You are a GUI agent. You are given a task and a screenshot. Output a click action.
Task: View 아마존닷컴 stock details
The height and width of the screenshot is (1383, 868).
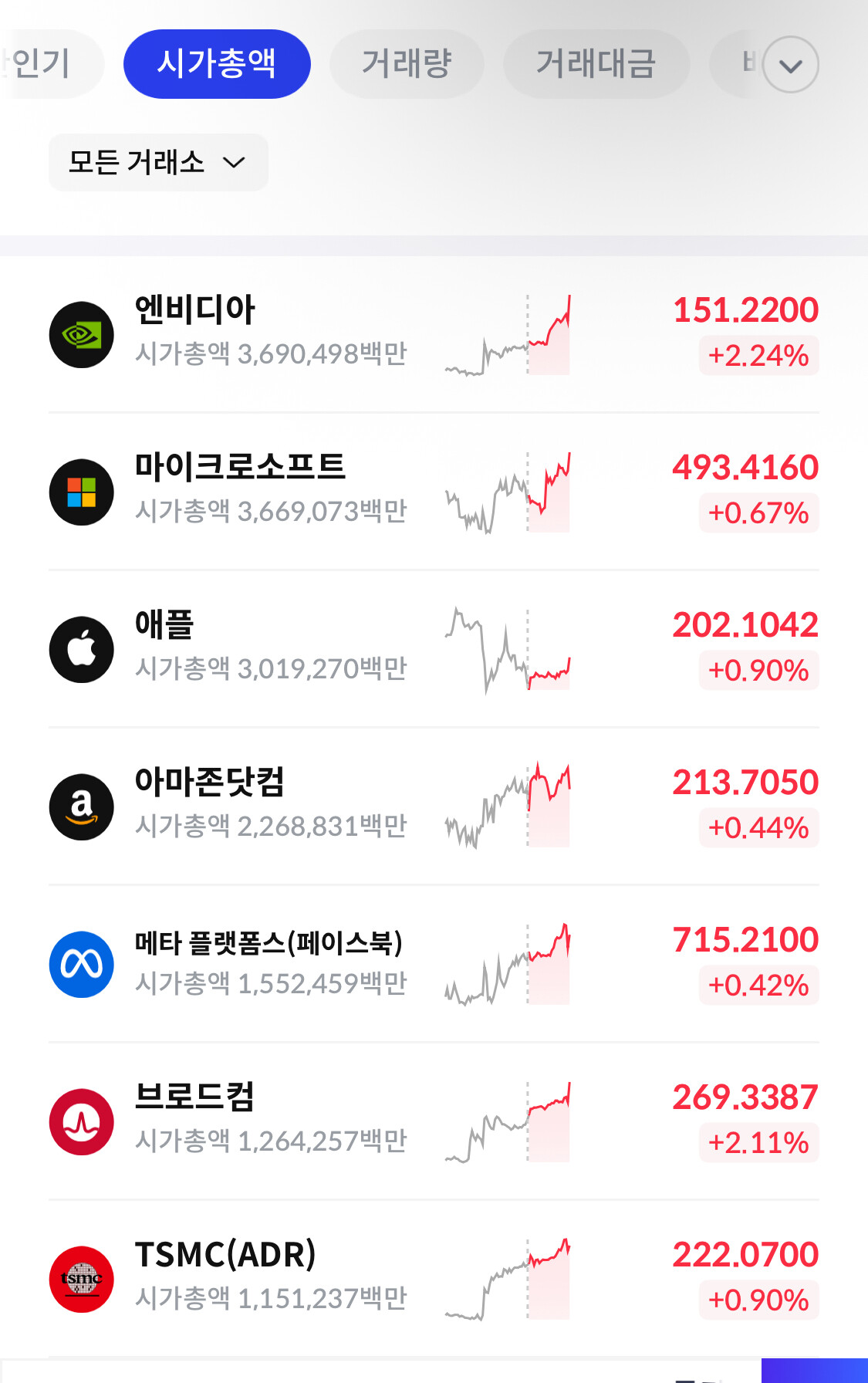tap(434, 806)
